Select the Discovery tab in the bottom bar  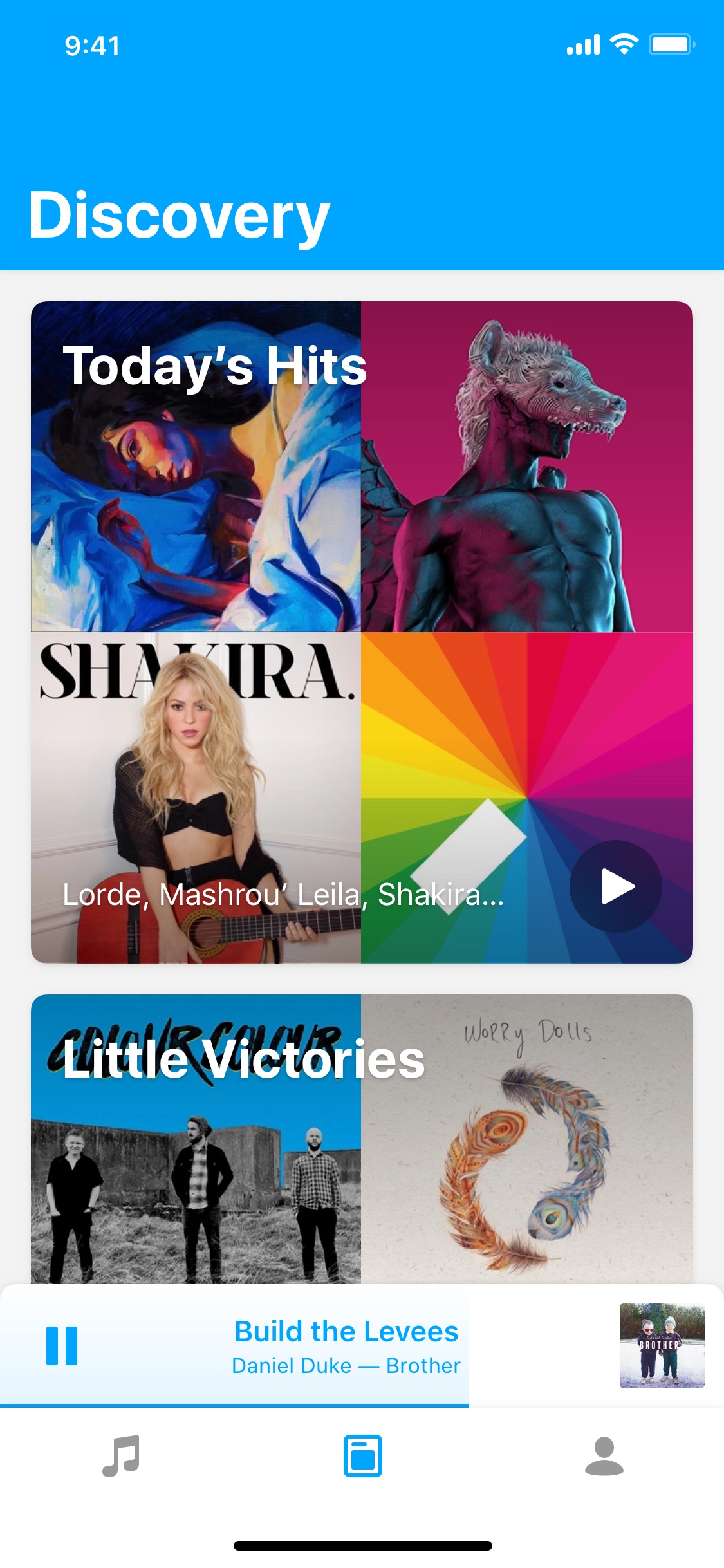(x=362, y=1455)
